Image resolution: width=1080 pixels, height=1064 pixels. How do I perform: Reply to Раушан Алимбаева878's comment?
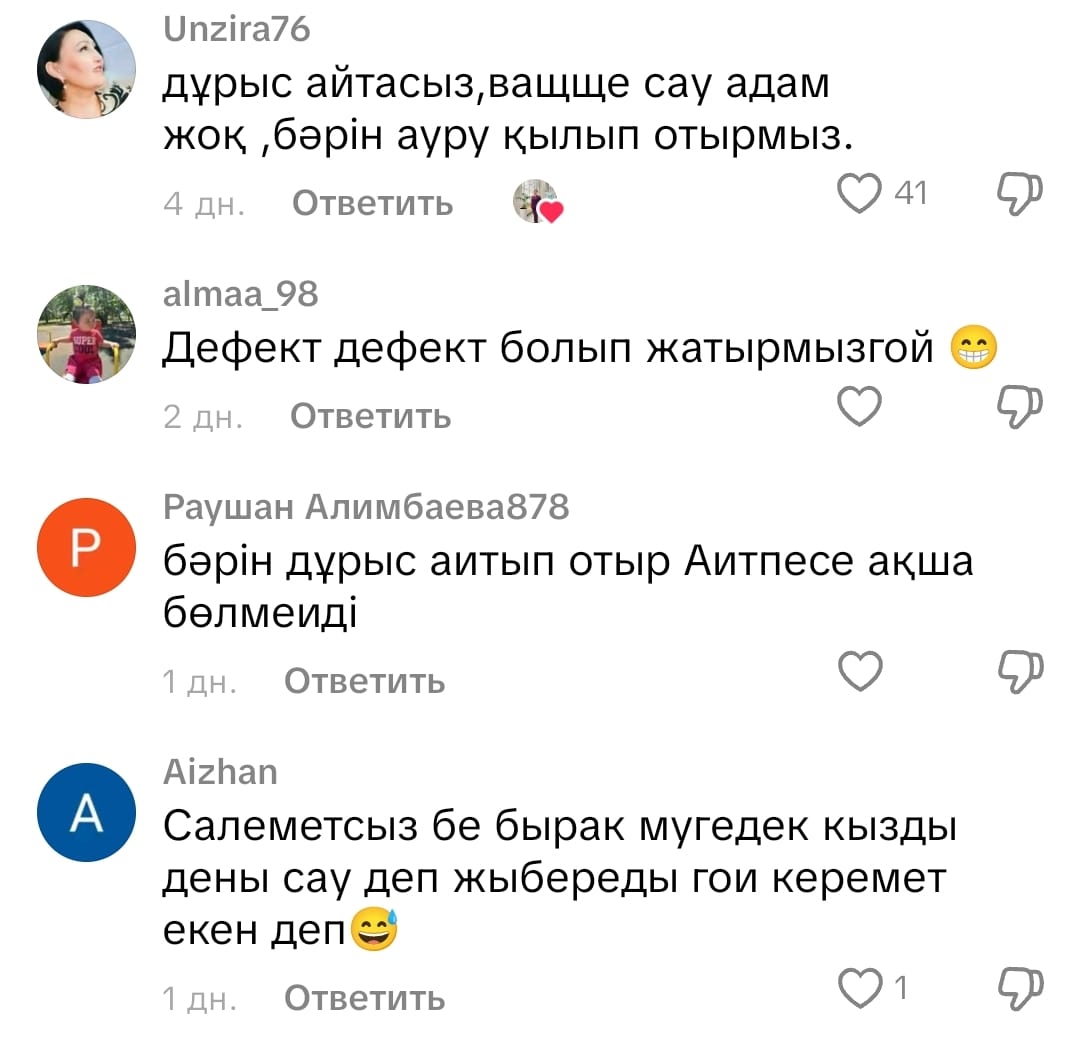tap(364, 681)
